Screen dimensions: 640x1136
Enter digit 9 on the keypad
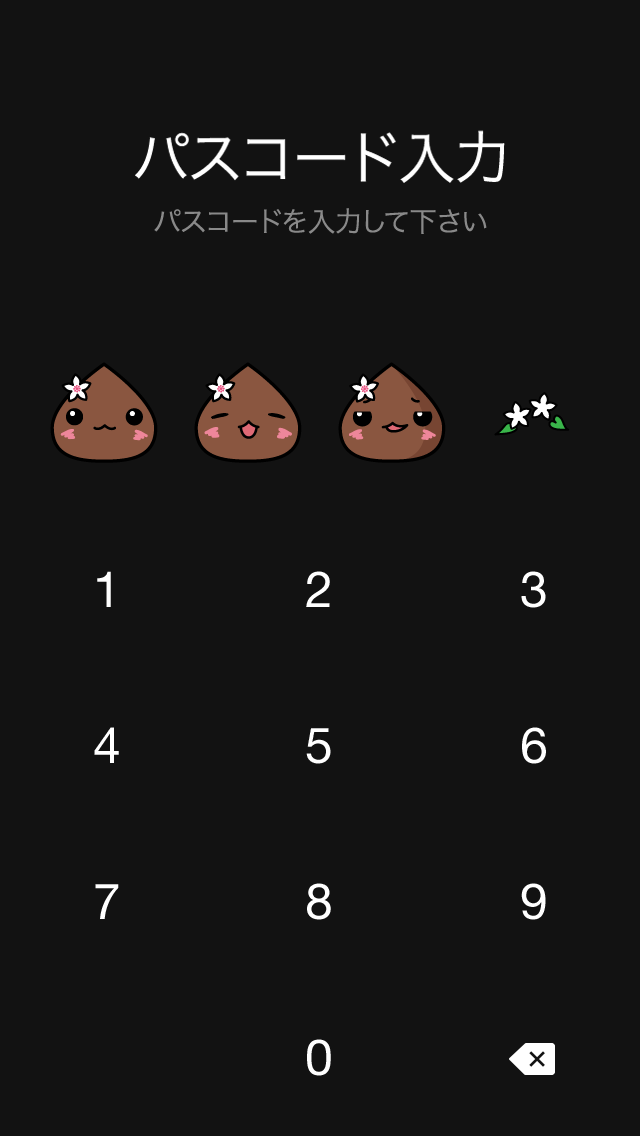pyautogui.click(x=533, y=902)
